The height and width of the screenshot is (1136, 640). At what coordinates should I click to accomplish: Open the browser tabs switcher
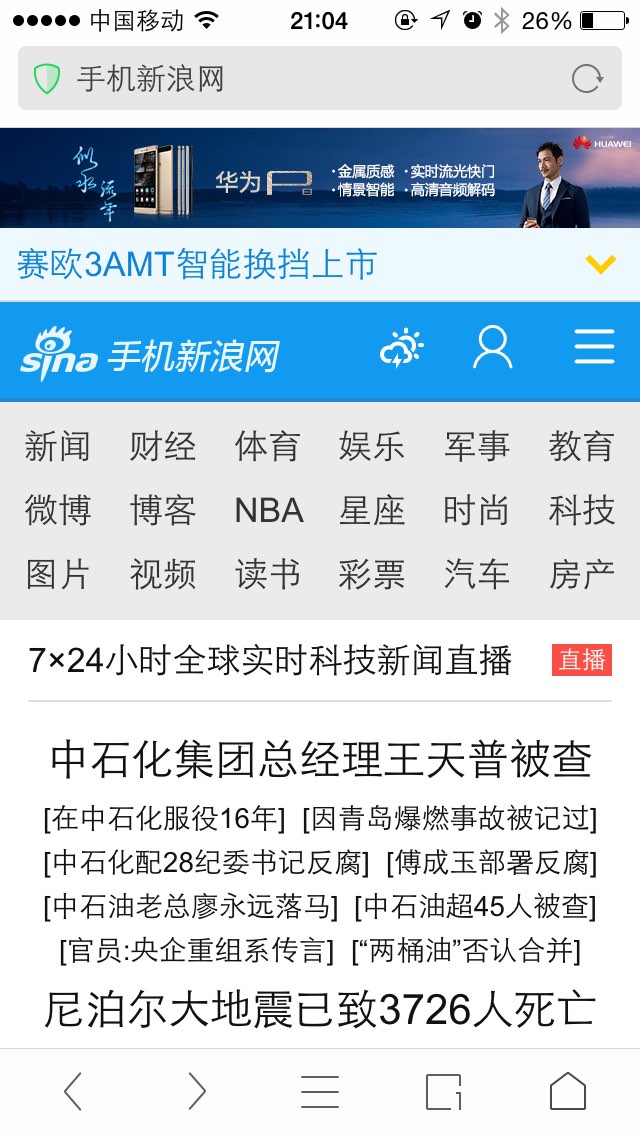click(x=444, y=1091)
